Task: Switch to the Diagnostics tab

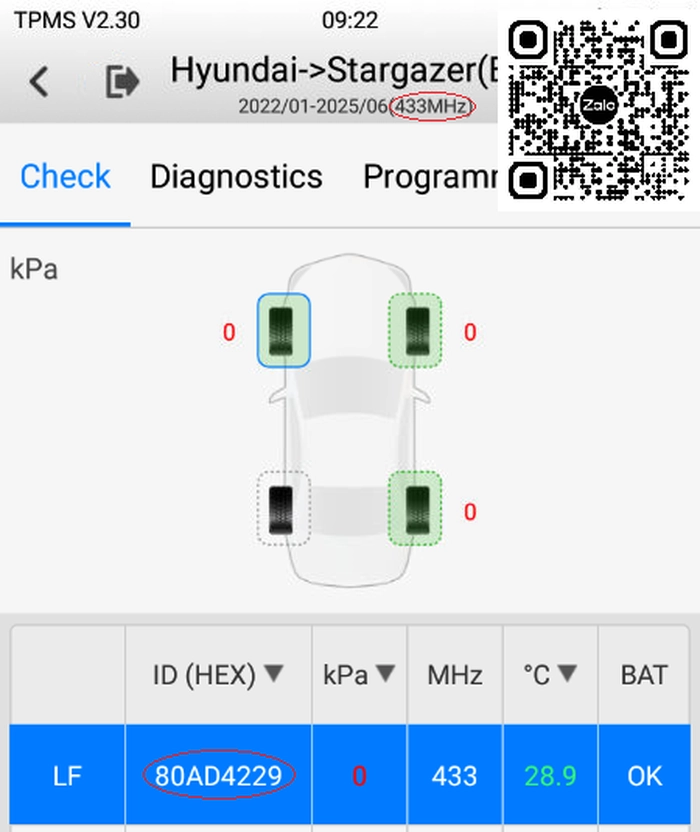Action: (236, 177)
